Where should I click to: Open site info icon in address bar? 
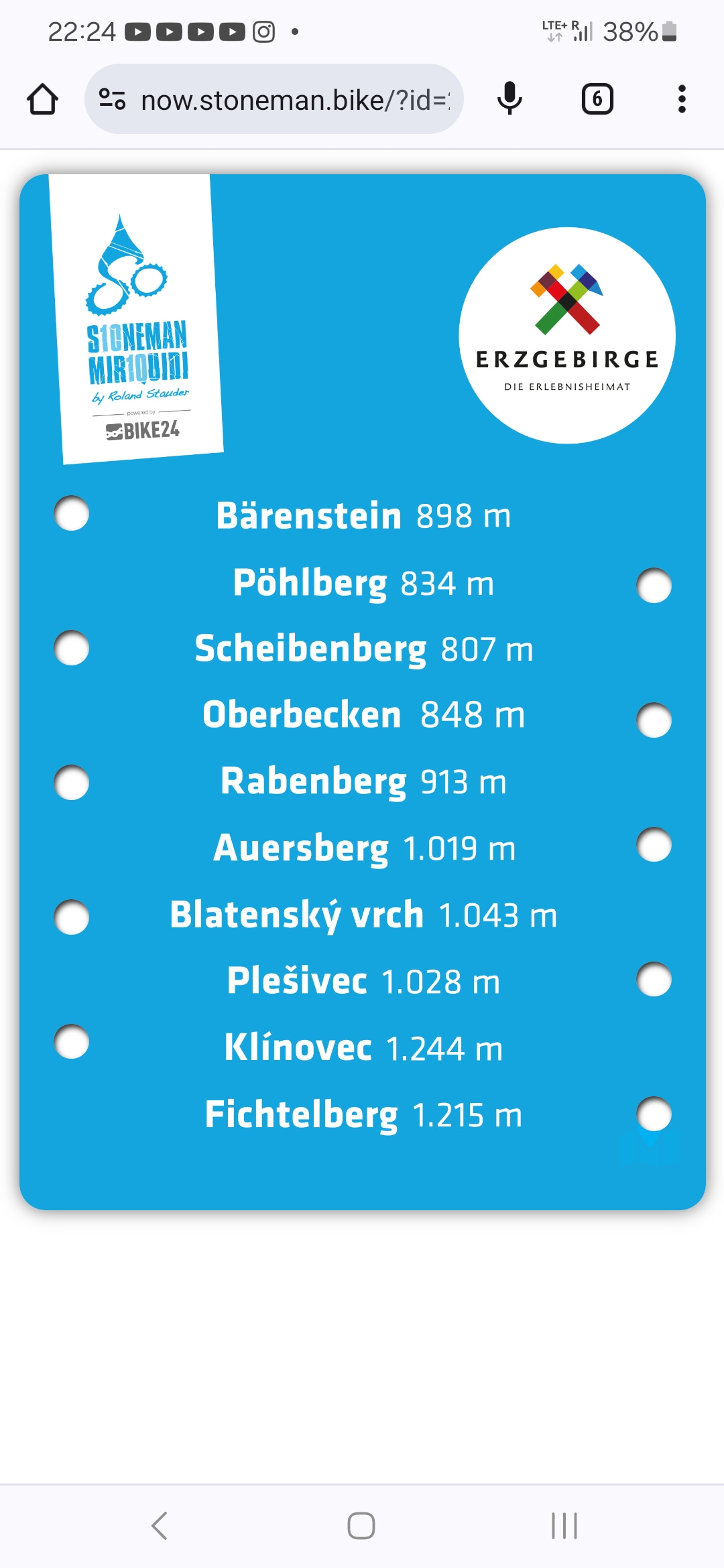click(x=112, y=99)
